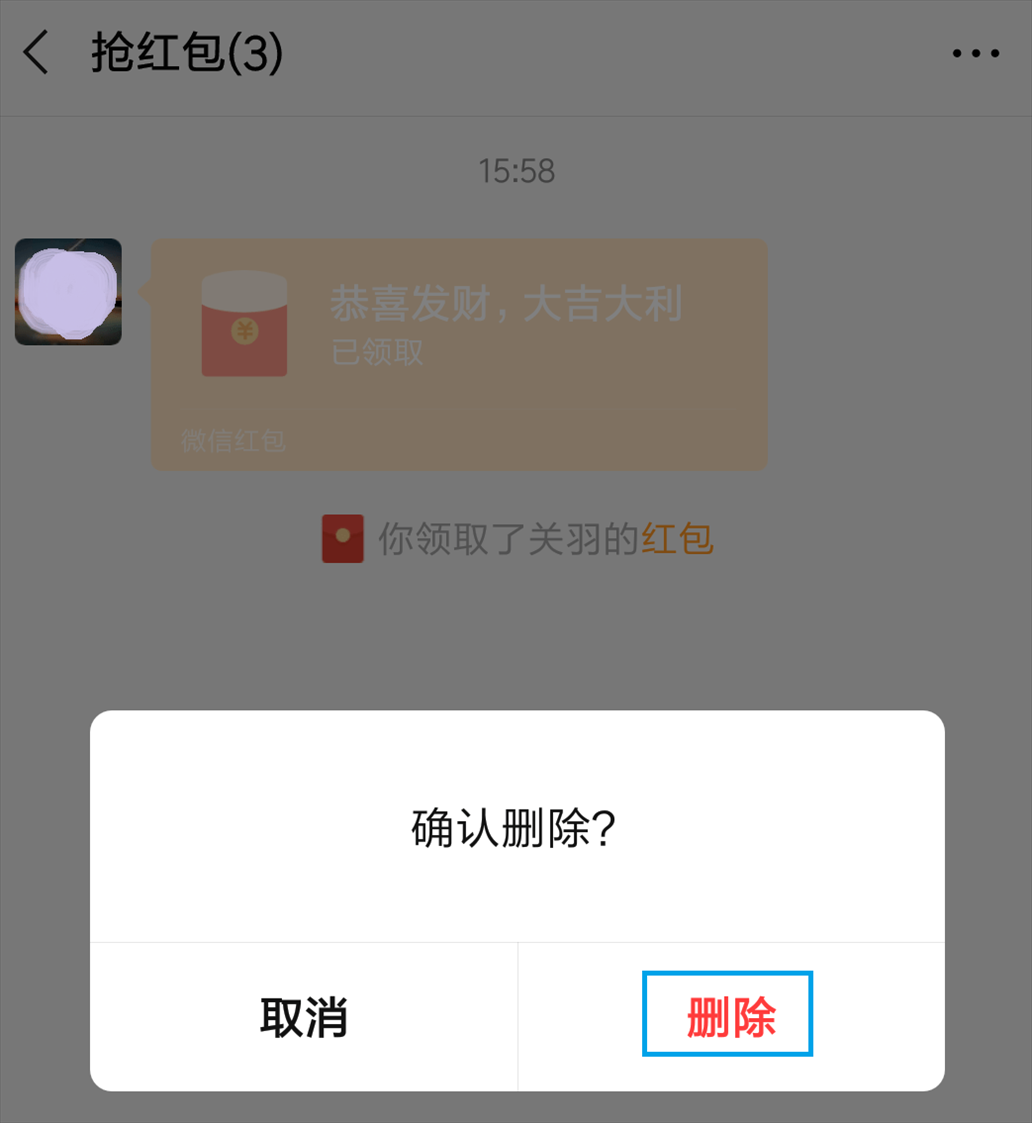The height and width of the screenshot is (1123, 1032).
Task: Open chat member settings via the ellipsis icon
Action: tap(975, 53)
